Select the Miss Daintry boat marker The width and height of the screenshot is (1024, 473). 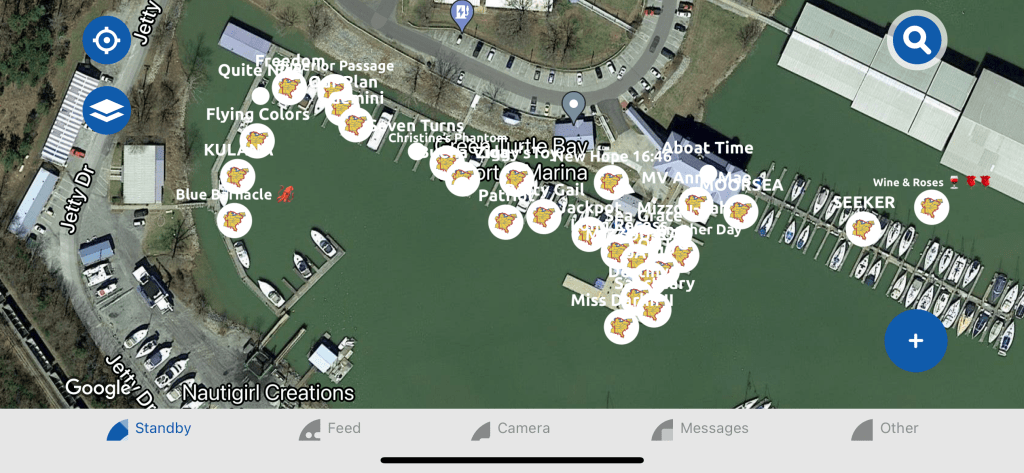pos(621,326)
